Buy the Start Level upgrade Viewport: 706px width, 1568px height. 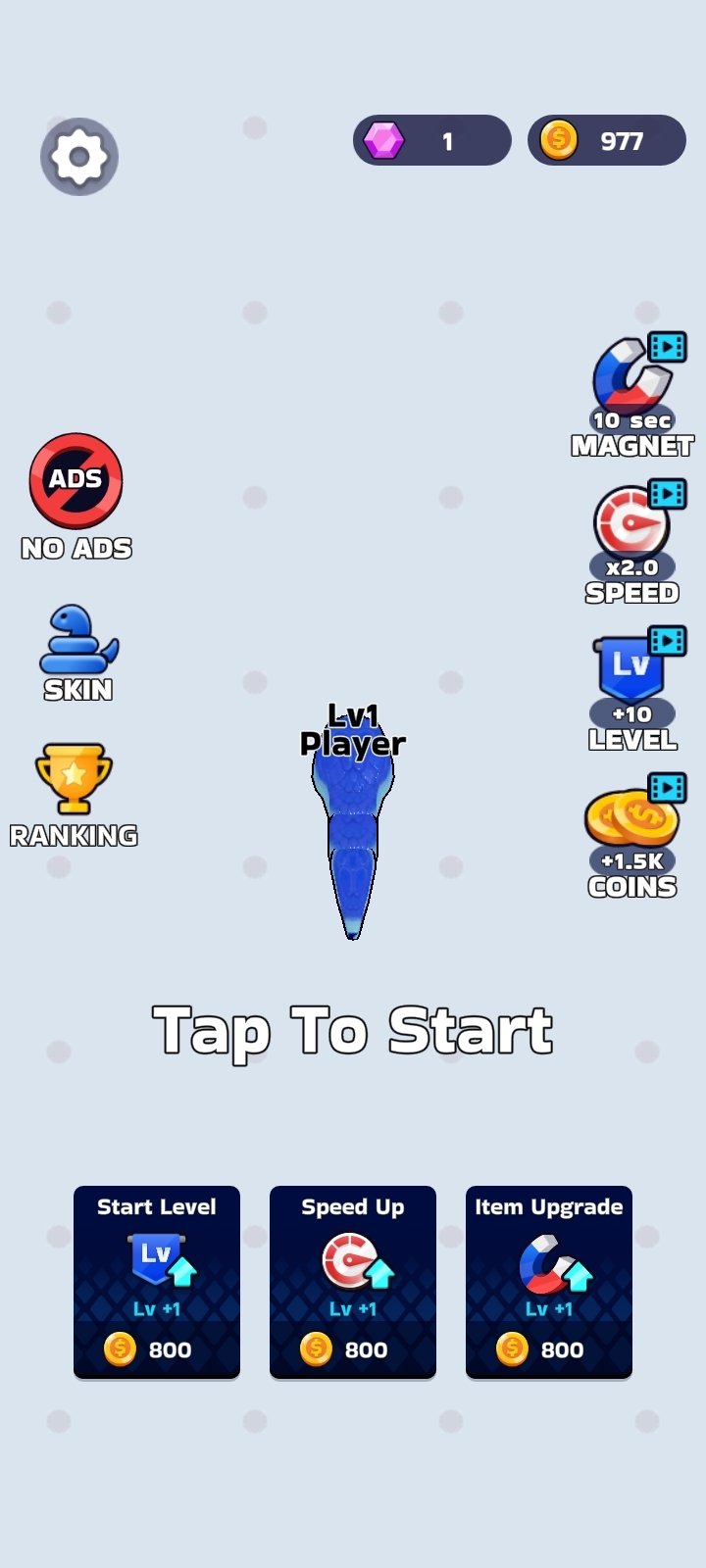point(157,1282)
